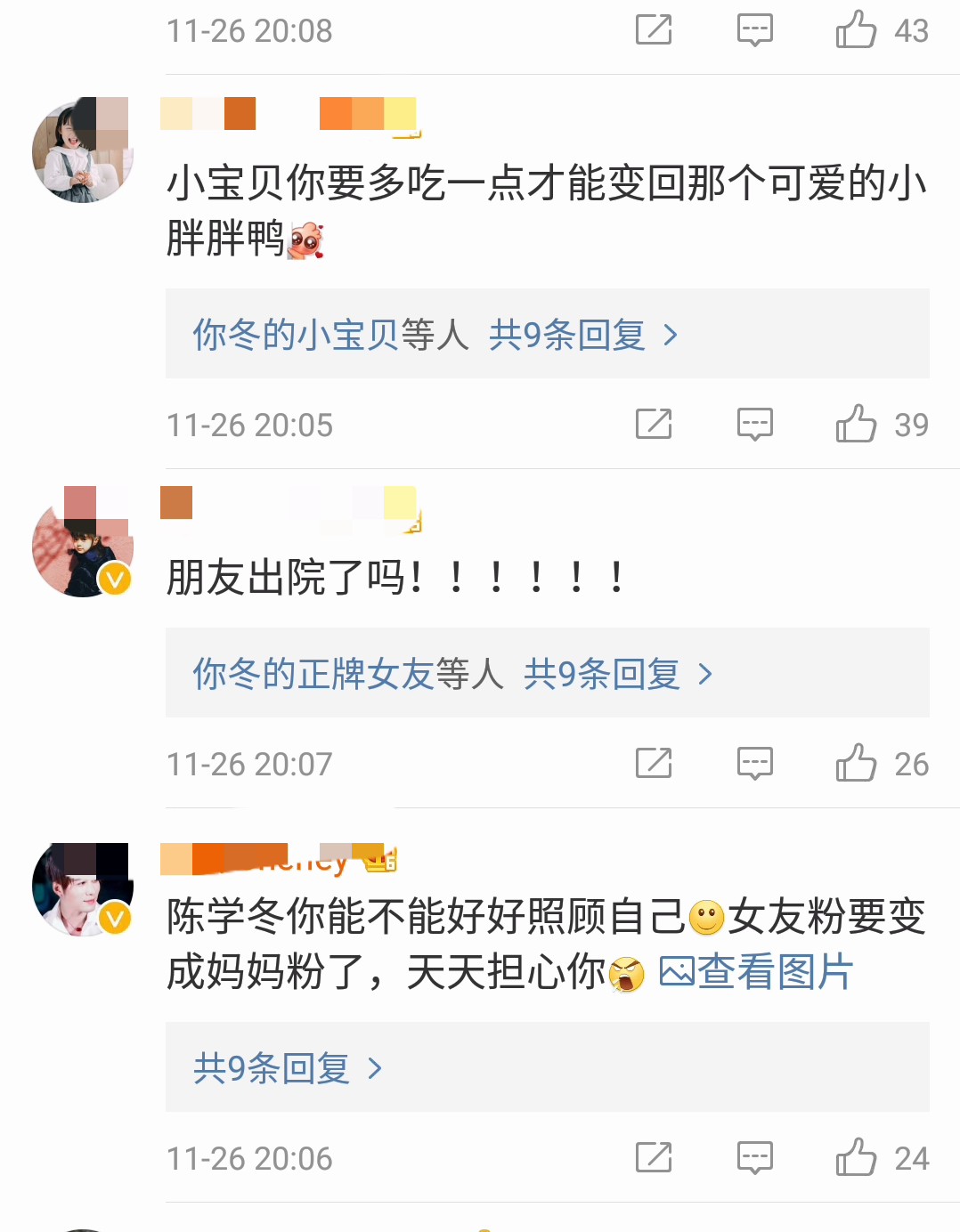Repost the 朋友出院了吗 comment
This screenshot has width=960, height=1232.
(x=654, y=764)
